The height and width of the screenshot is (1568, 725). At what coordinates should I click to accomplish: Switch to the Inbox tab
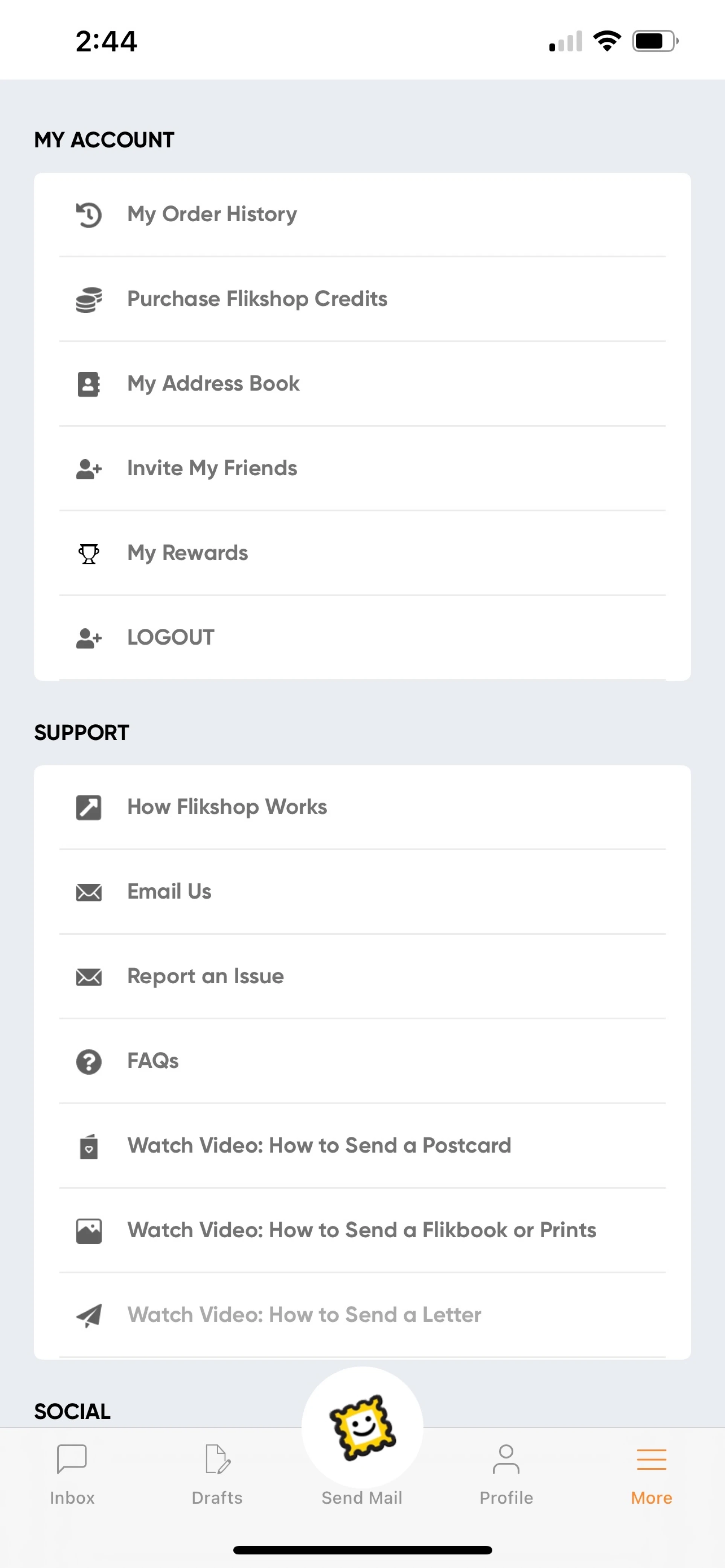coord(72,1474)
